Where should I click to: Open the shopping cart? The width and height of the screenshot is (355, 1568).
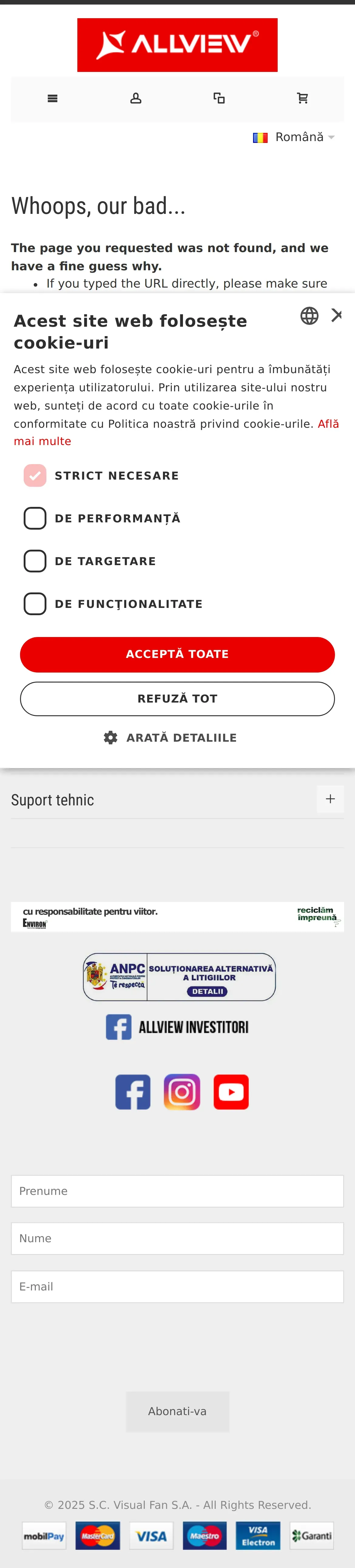click(302, 99)
